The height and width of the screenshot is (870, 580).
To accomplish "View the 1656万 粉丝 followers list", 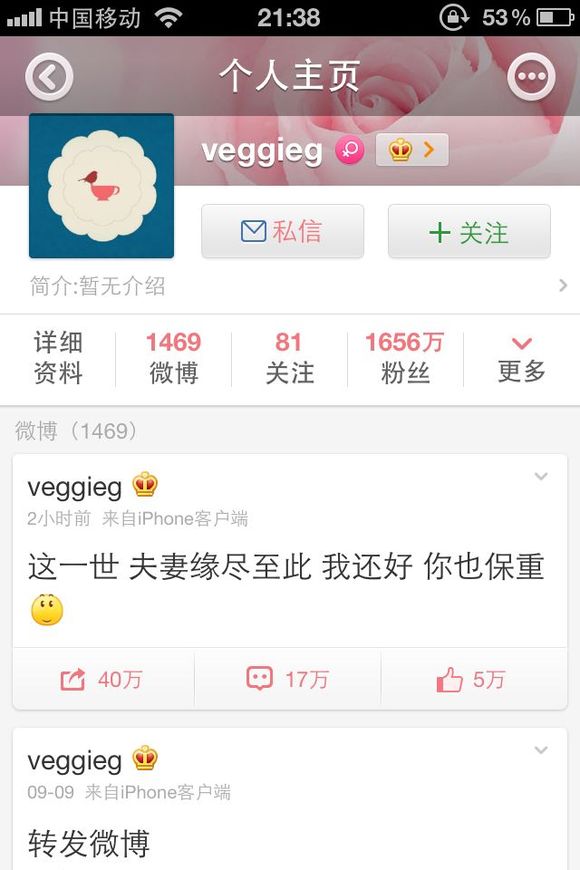I will 405,357.
